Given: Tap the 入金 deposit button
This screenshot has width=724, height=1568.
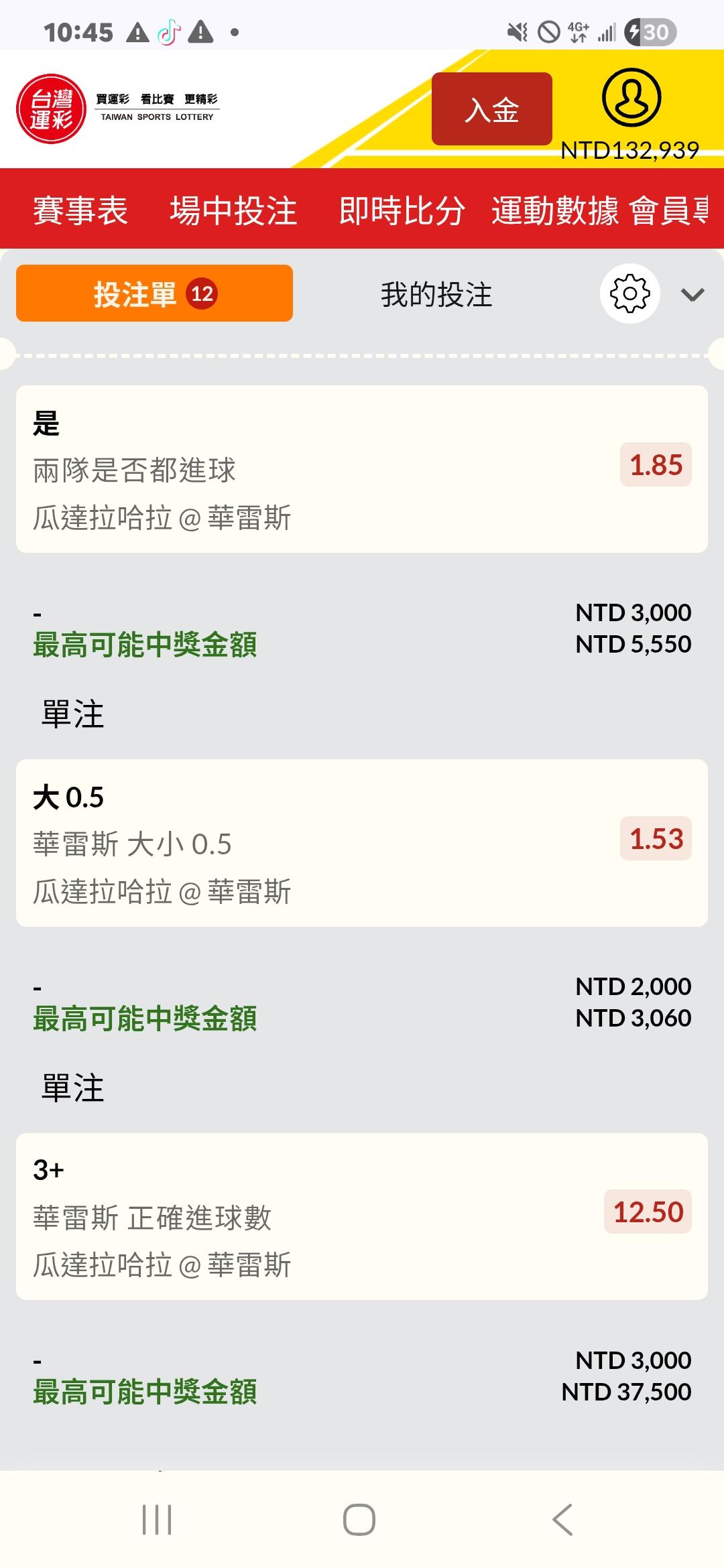Looking at the screenshot, I should [x=491, y=109].
